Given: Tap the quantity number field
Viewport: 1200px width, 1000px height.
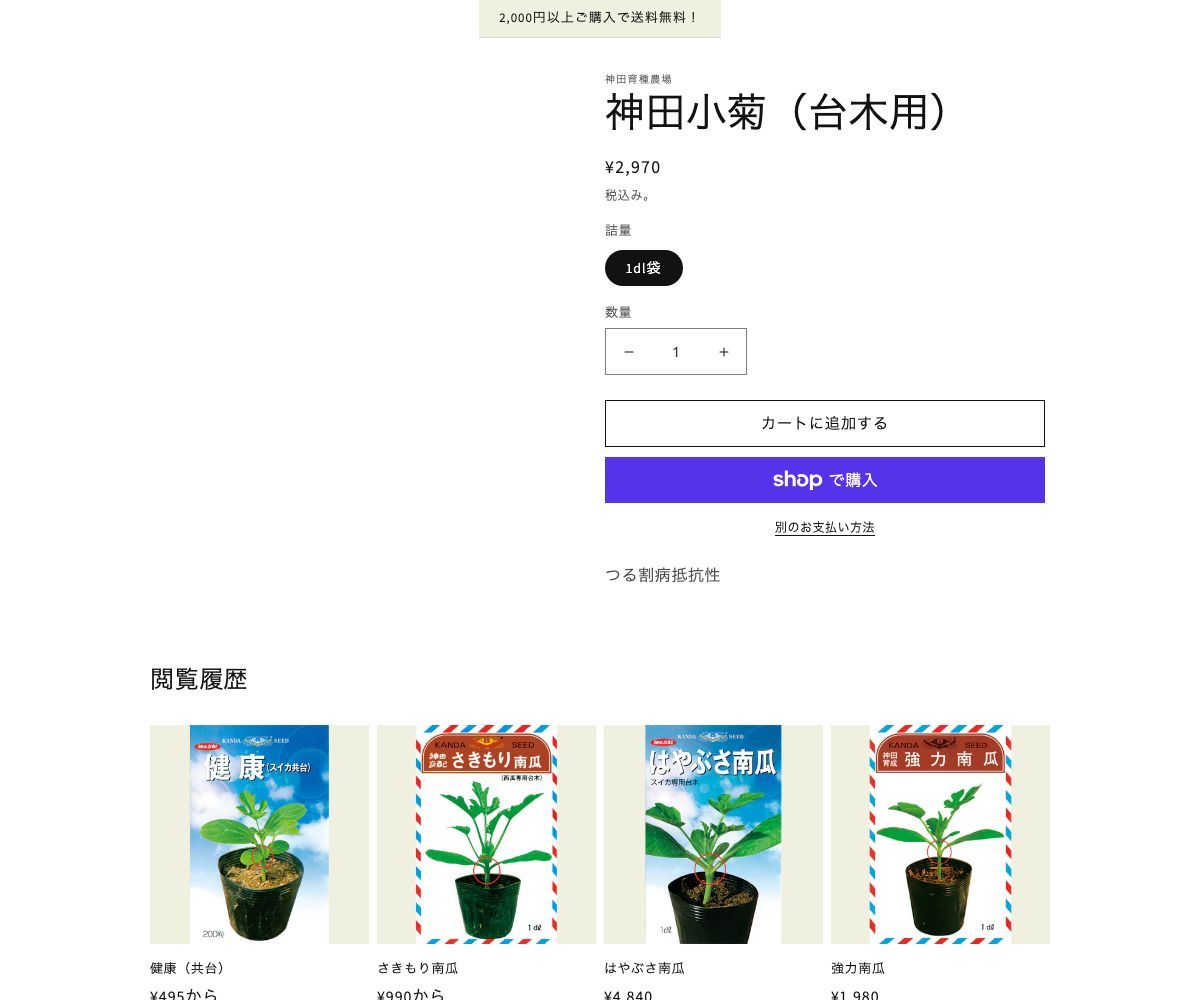Looking at the screenshot, I should click(676, 352).
